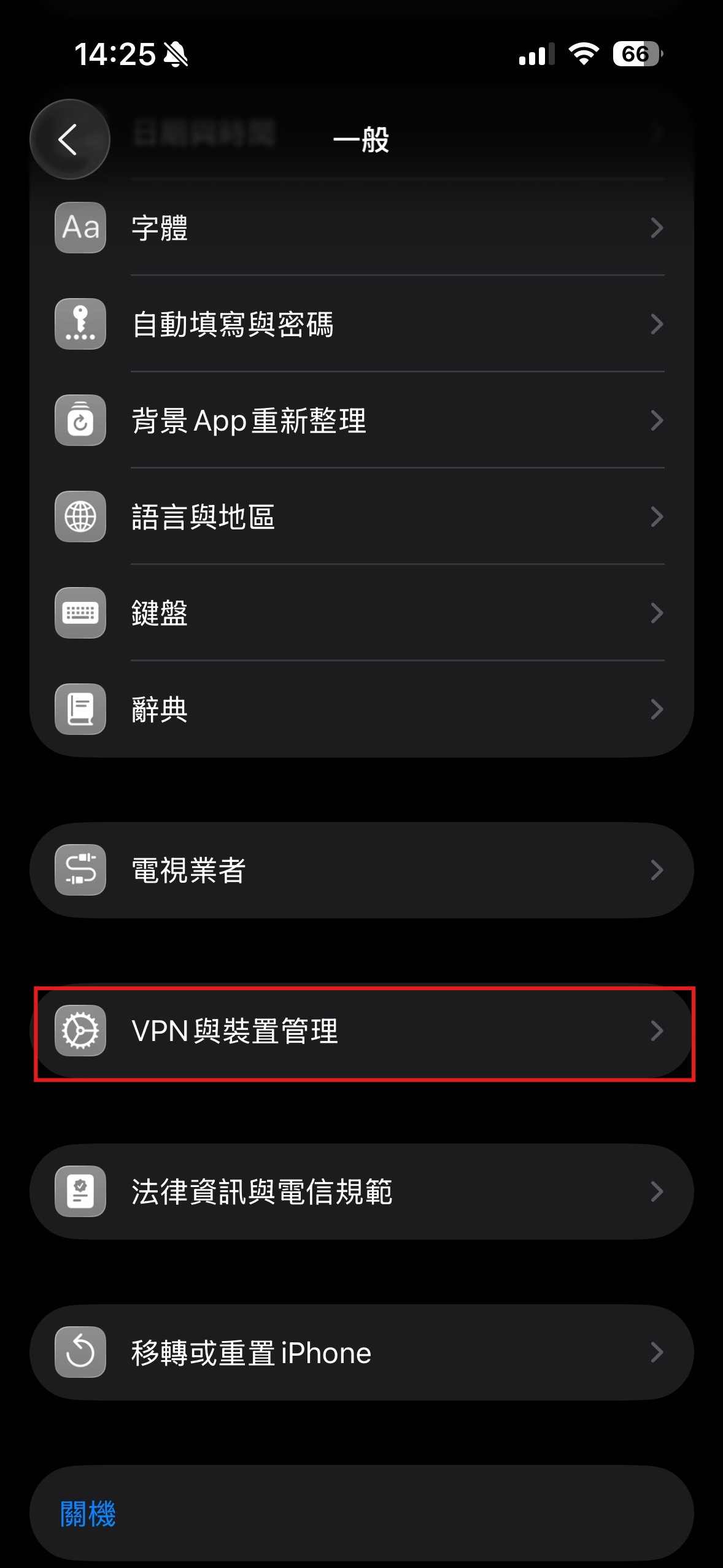The height and width of the screenshot is (1568, 723).
Task: Open 背景 App 重新整理
Action: click(361, 420)
